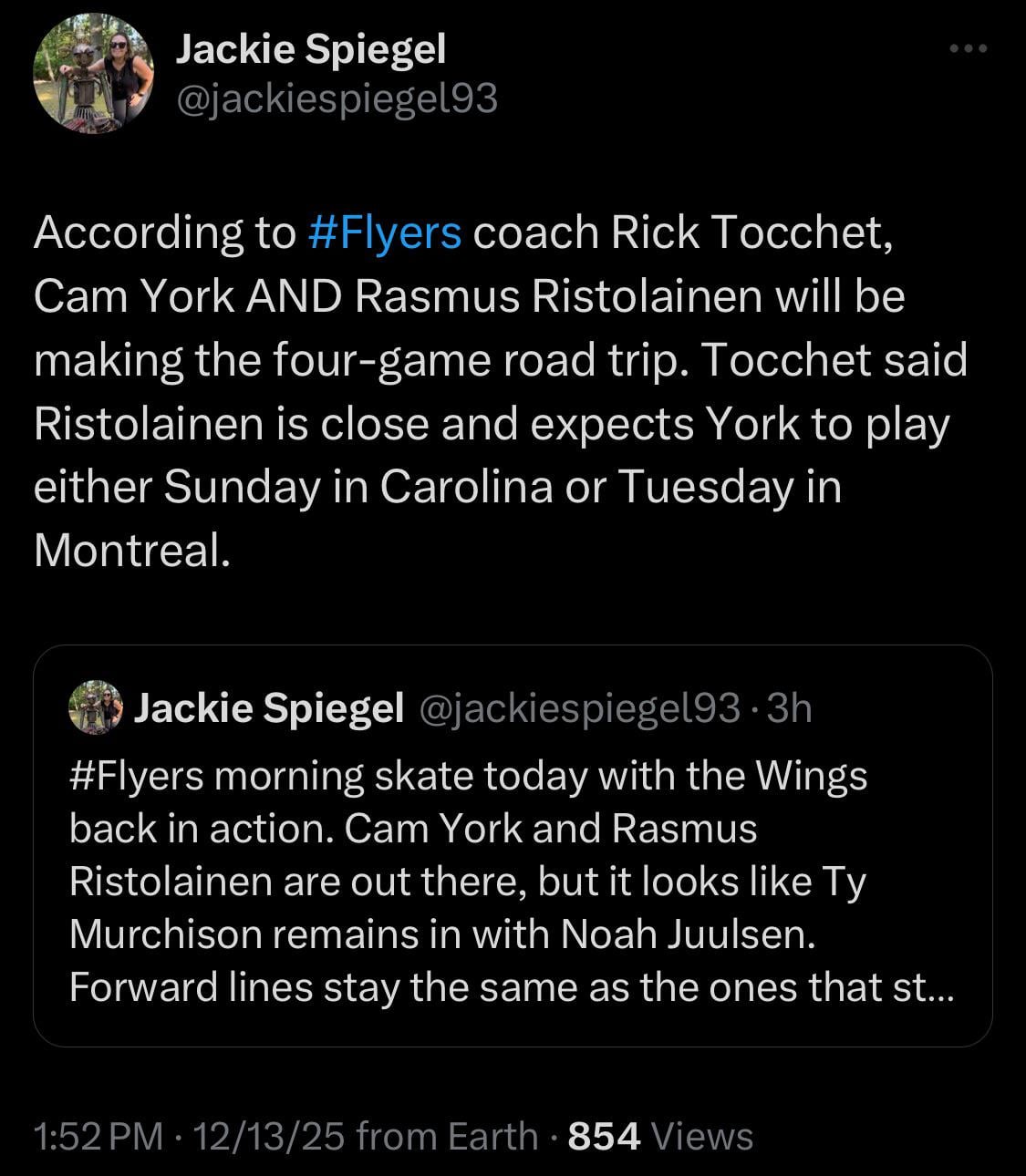
Task: Tap the #Flyers hashtag link
Action: (x=385, y=232)
